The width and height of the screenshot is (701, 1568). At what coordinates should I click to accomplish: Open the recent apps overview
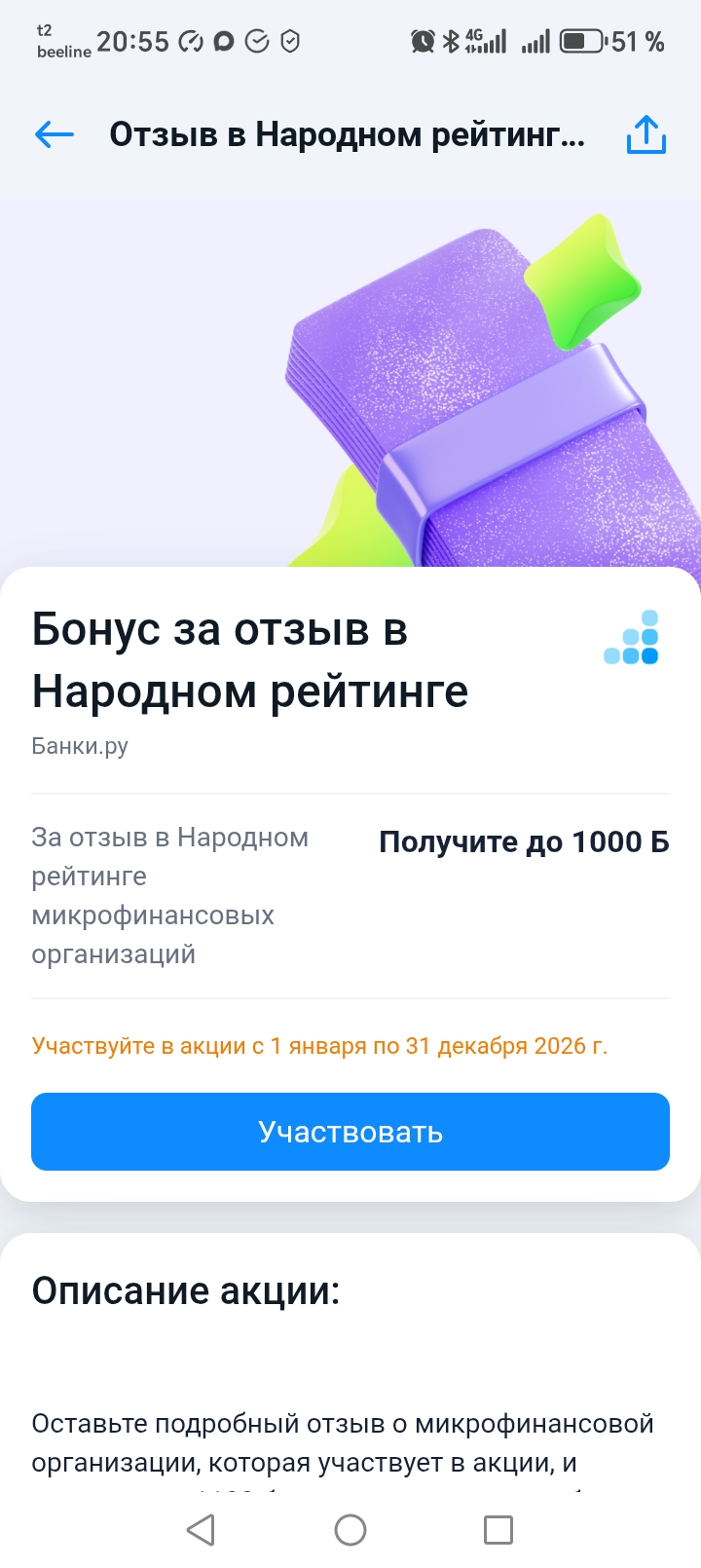click(x=498, y=1530)
